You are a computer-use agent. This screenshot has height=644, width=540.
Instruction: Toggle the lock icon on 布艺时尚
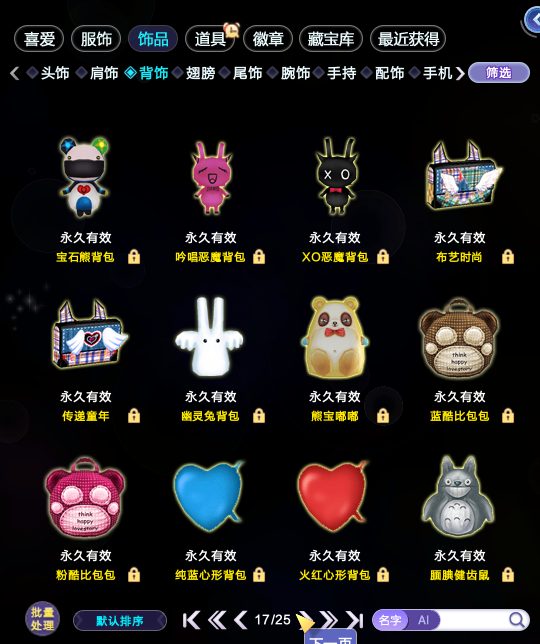[508, 257]
